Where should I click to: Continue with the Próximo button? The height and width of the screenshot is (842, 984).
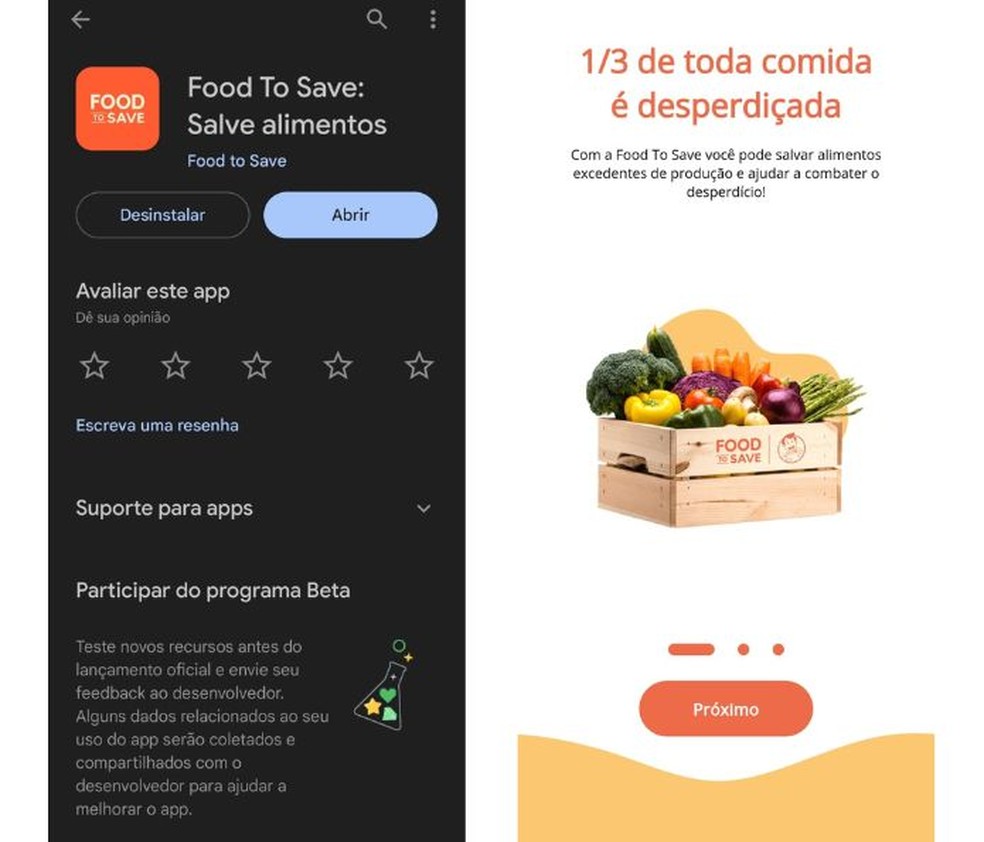click(x=725, y=709)
